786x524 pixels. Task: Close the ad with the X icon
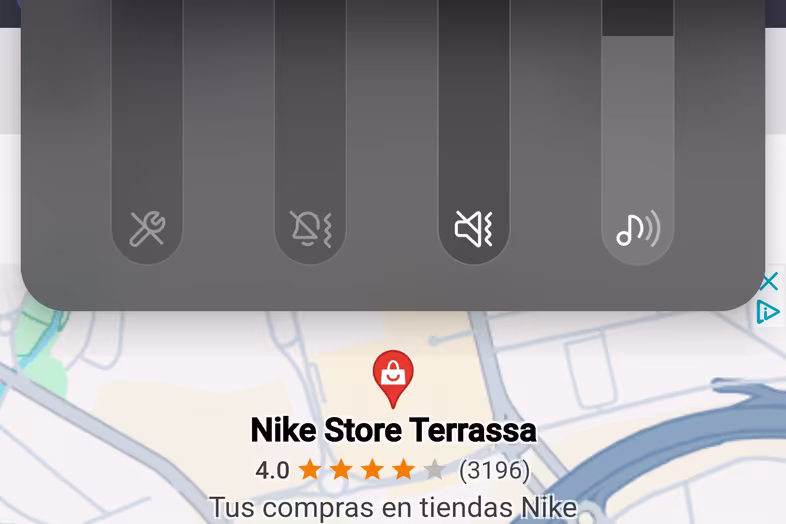(768, 282)
